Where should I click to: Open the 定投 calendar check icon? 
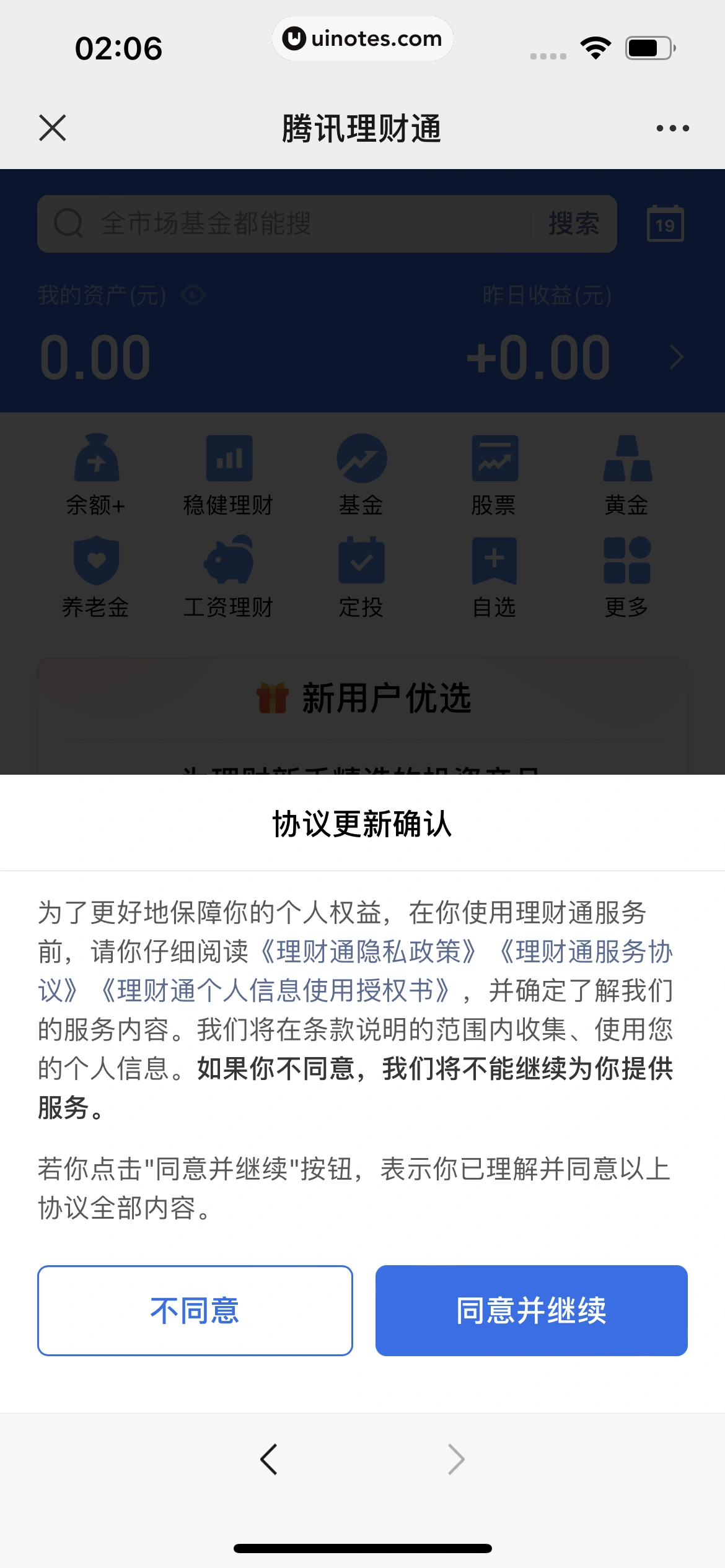click(x=362, y=562)
